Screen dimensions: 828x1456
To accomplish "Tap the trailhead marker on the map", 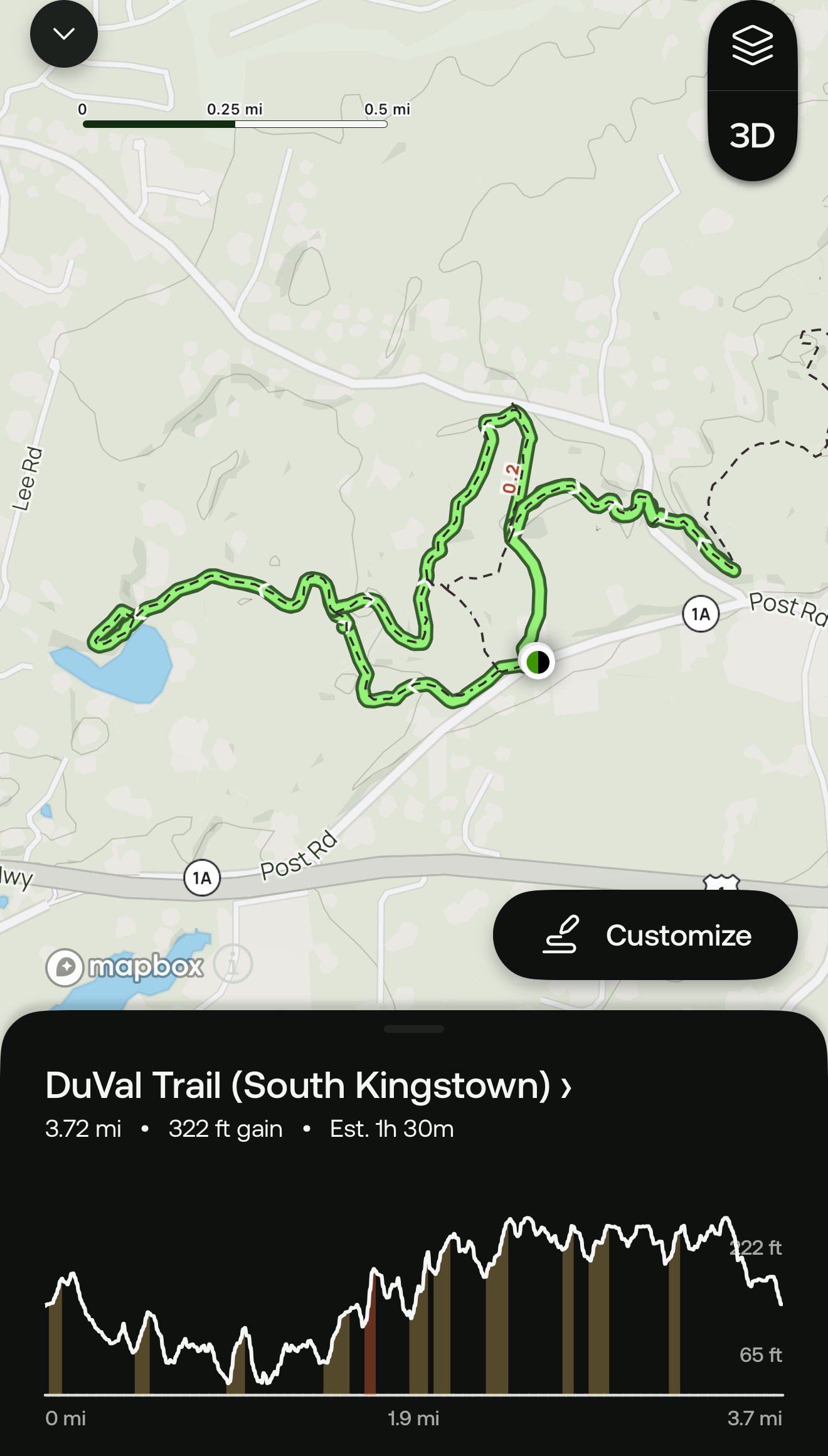I will pos(538,662).
